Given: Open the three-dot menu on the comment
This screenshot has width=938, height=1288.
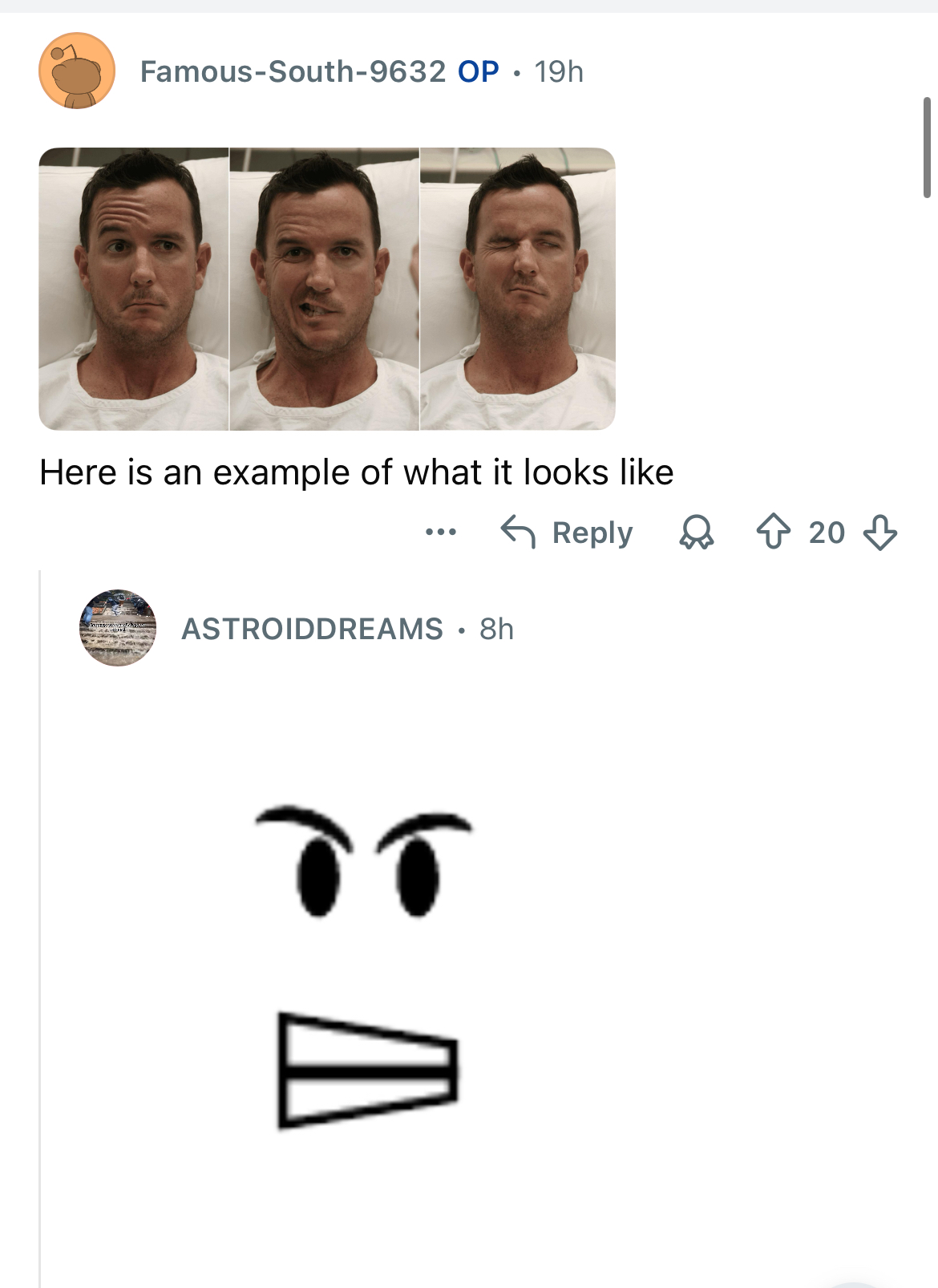Looking at the screenshot, I should click(x=441, y=532).
